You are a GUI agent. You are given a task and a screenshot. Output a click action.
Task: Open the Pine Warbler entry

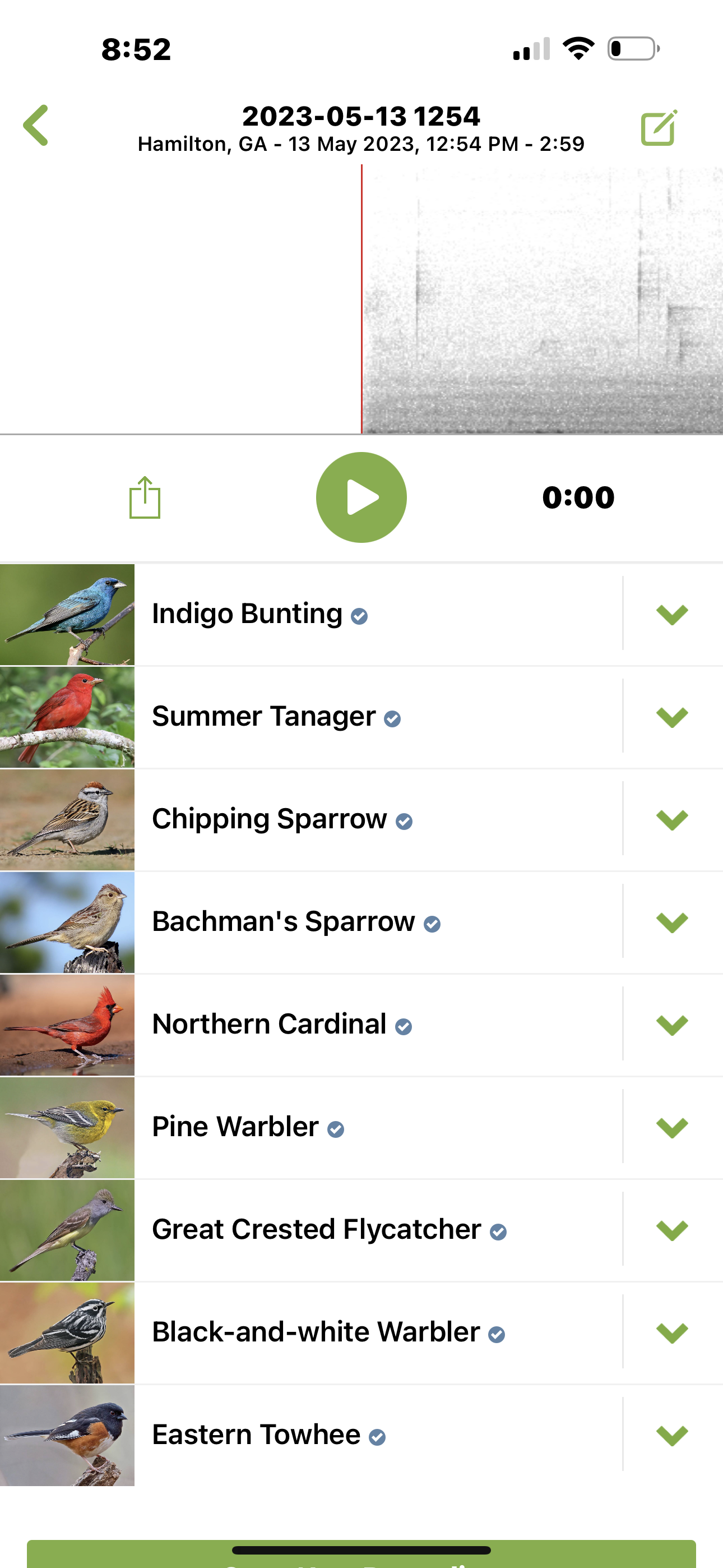235,1127
